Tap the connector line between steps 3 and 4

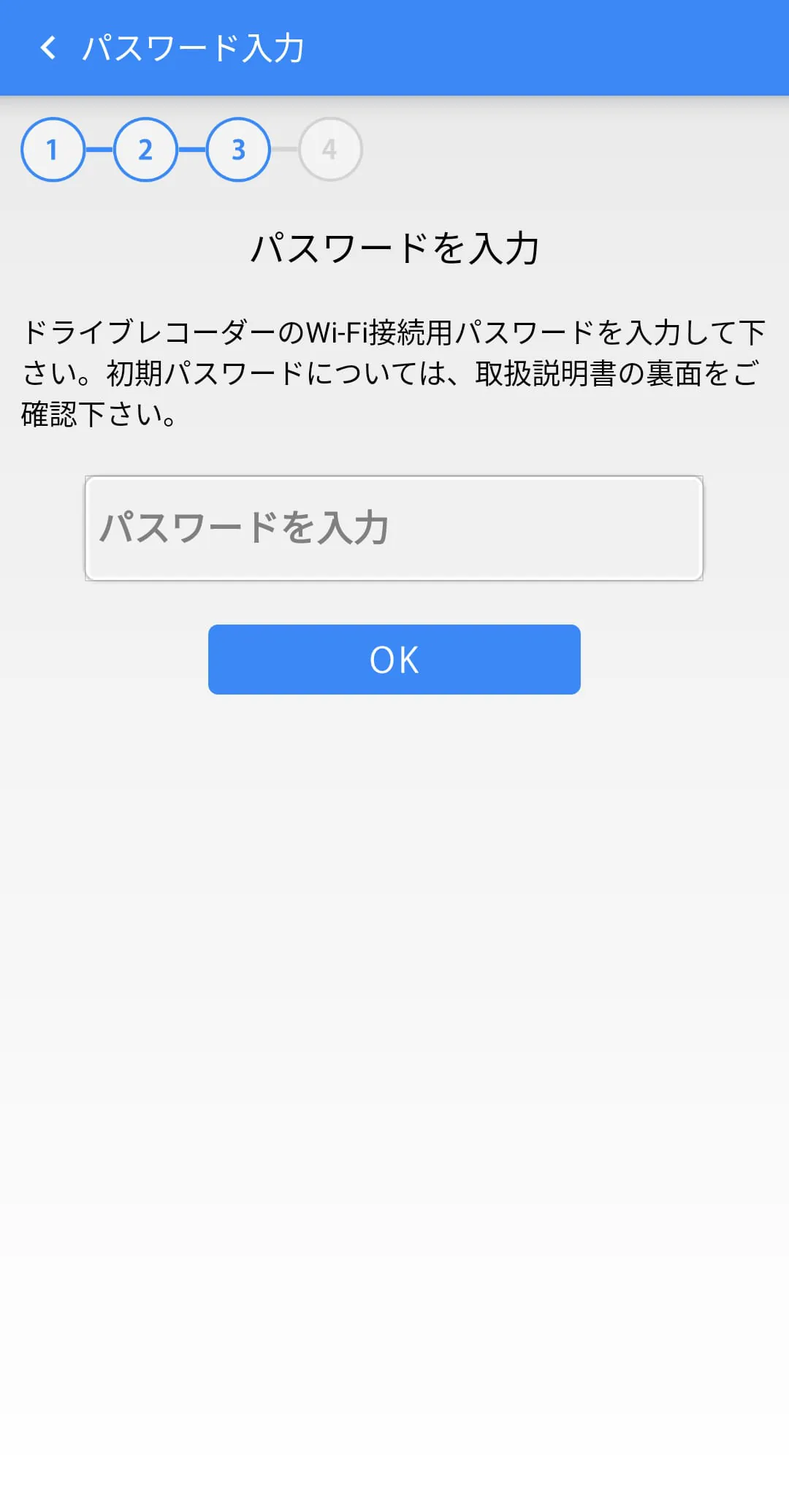click(284, 149)
